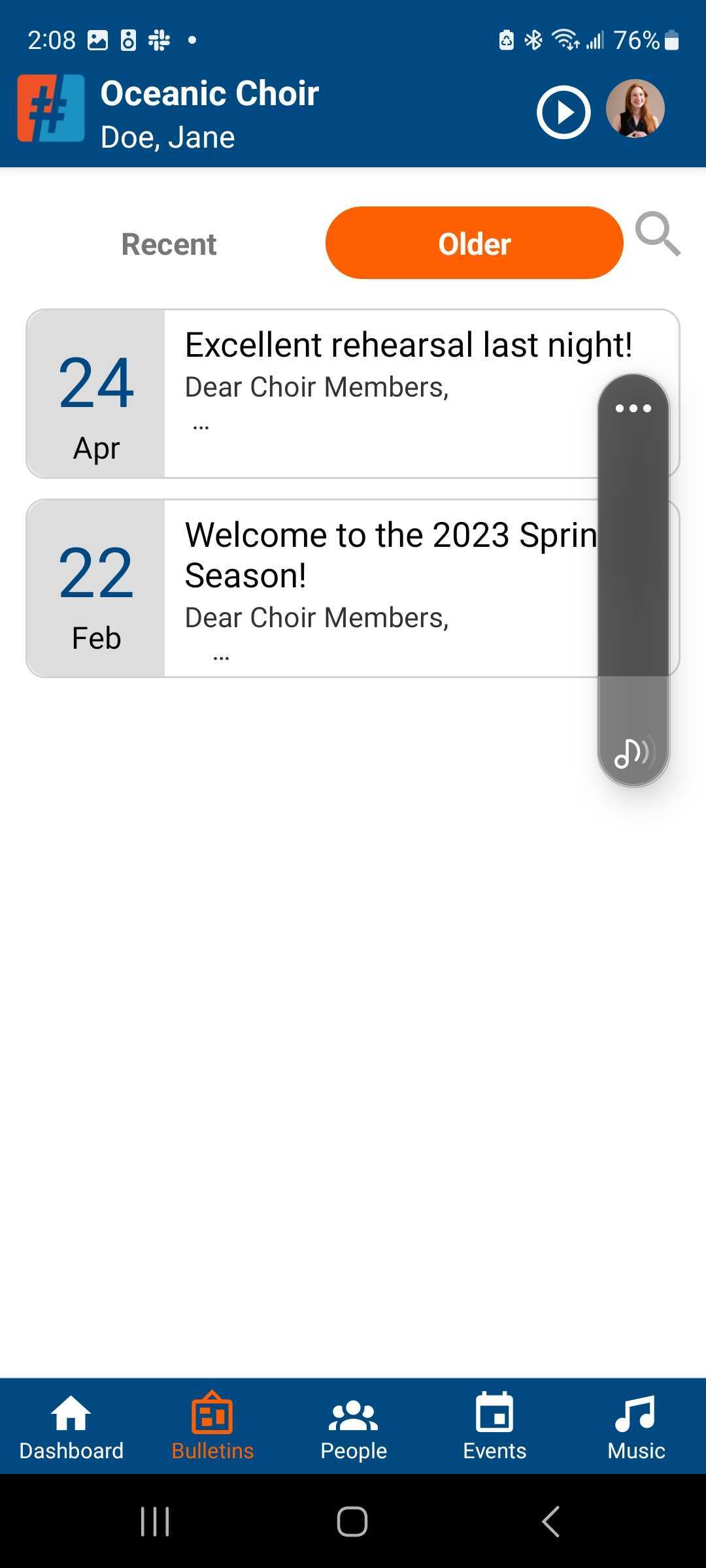Switch to the People tab
The height and width of the screenshot is (1568, 706).
pyautogui.click(x=354, y=1428)
